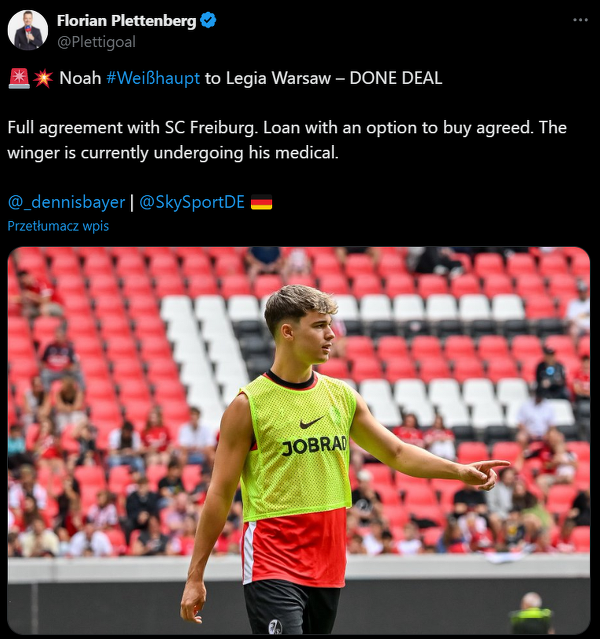Open the post's three-dot overflow menu
Image resolution: width=600 pixels, height=639 pixels.
(580, 20)
